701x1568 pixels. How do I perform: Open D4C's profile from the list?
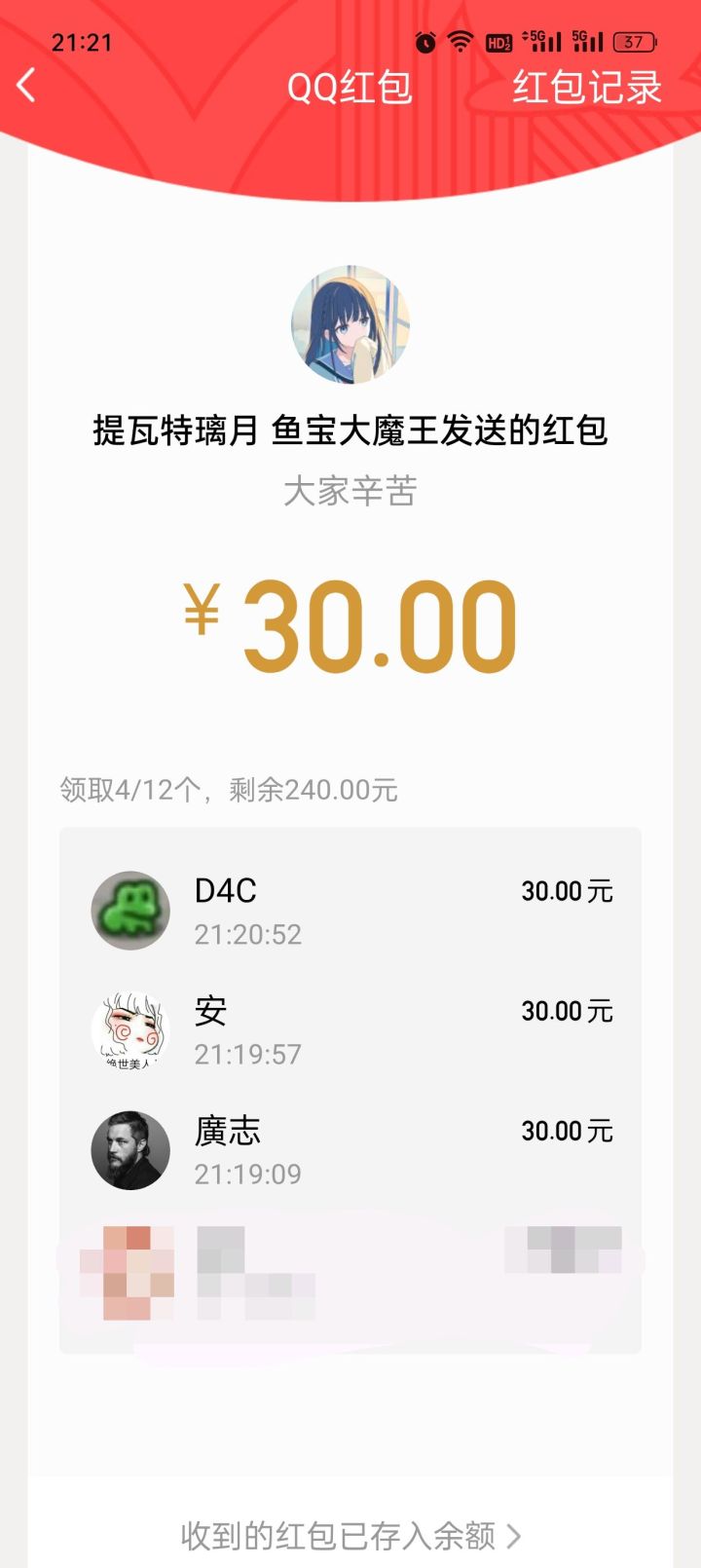click(130, 911)
